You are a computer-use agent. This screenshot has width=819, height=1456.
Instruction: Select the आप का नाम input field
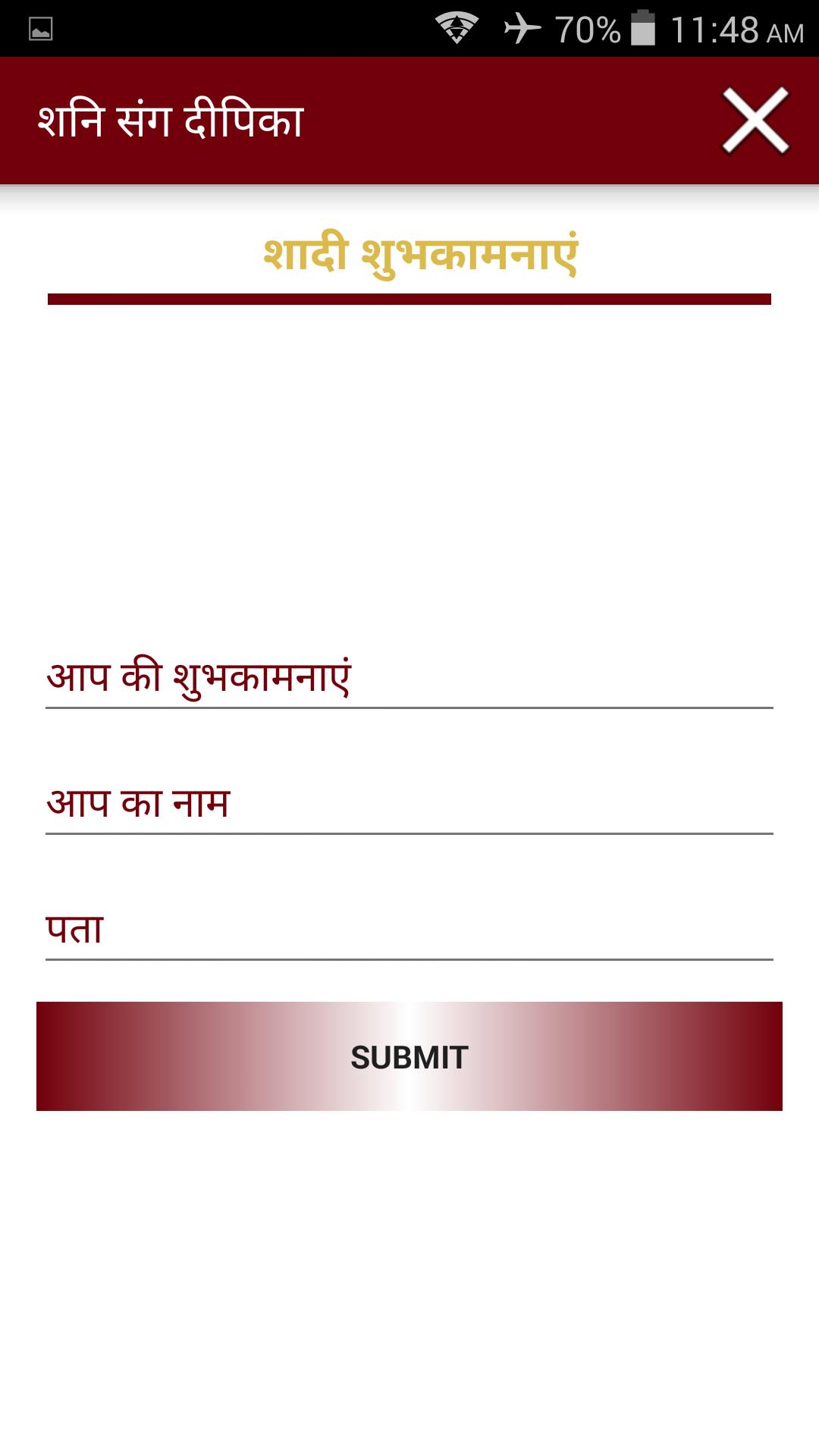coord(409,802)
